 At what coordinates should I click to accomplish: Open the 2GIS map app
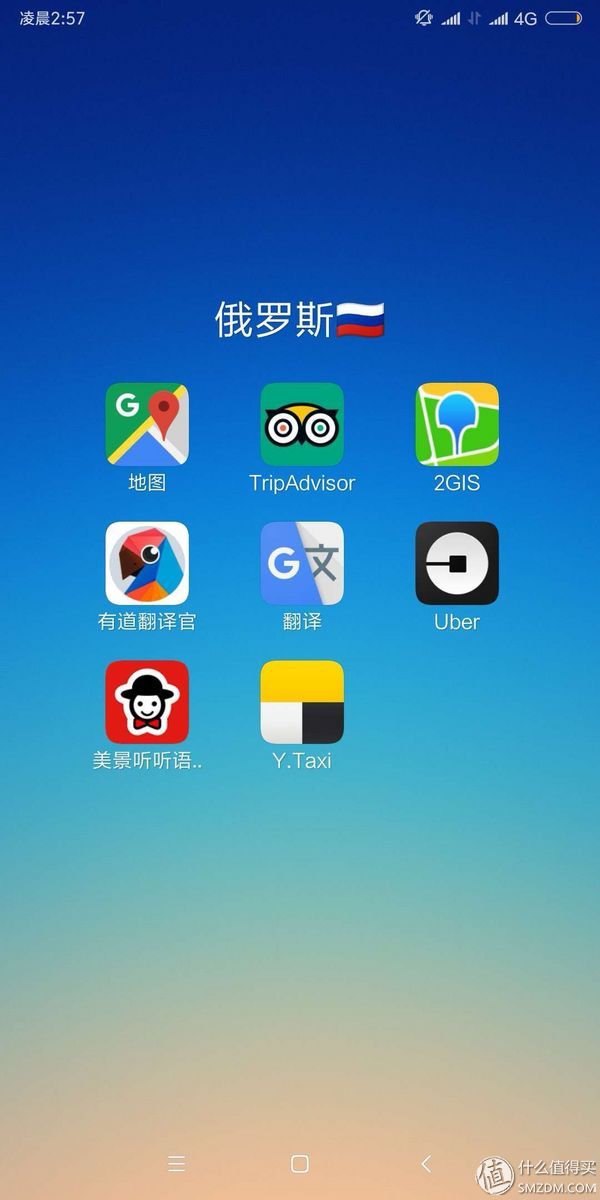[x=457, y=424]
